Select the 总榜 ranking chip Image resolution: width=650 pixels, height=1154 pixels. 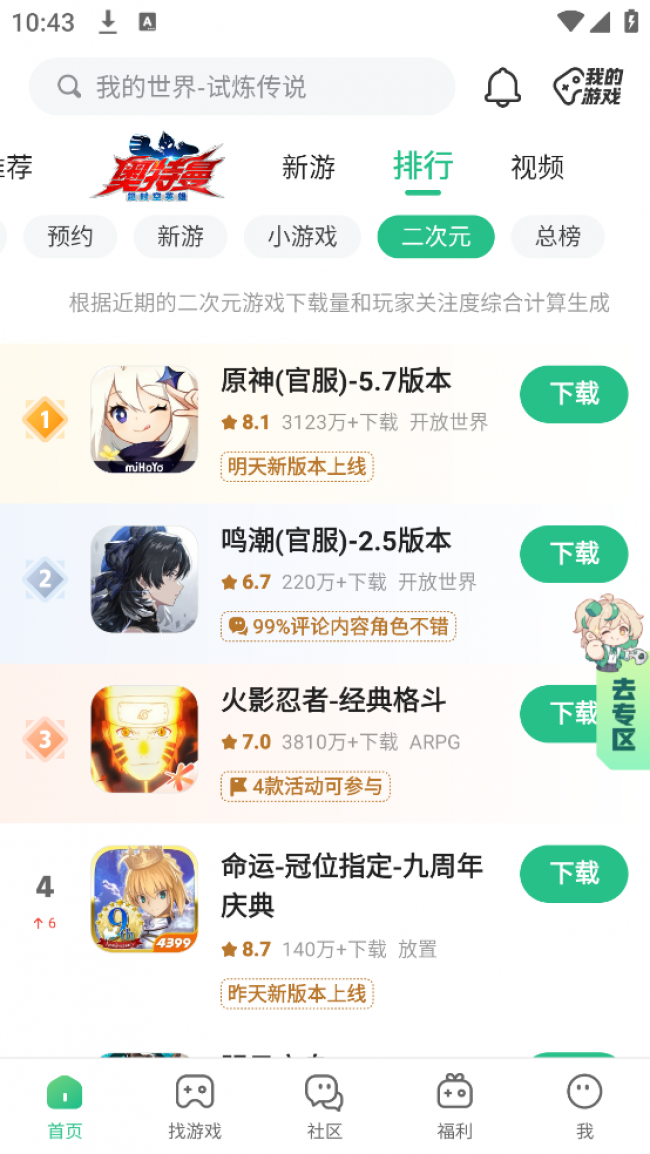557,237
